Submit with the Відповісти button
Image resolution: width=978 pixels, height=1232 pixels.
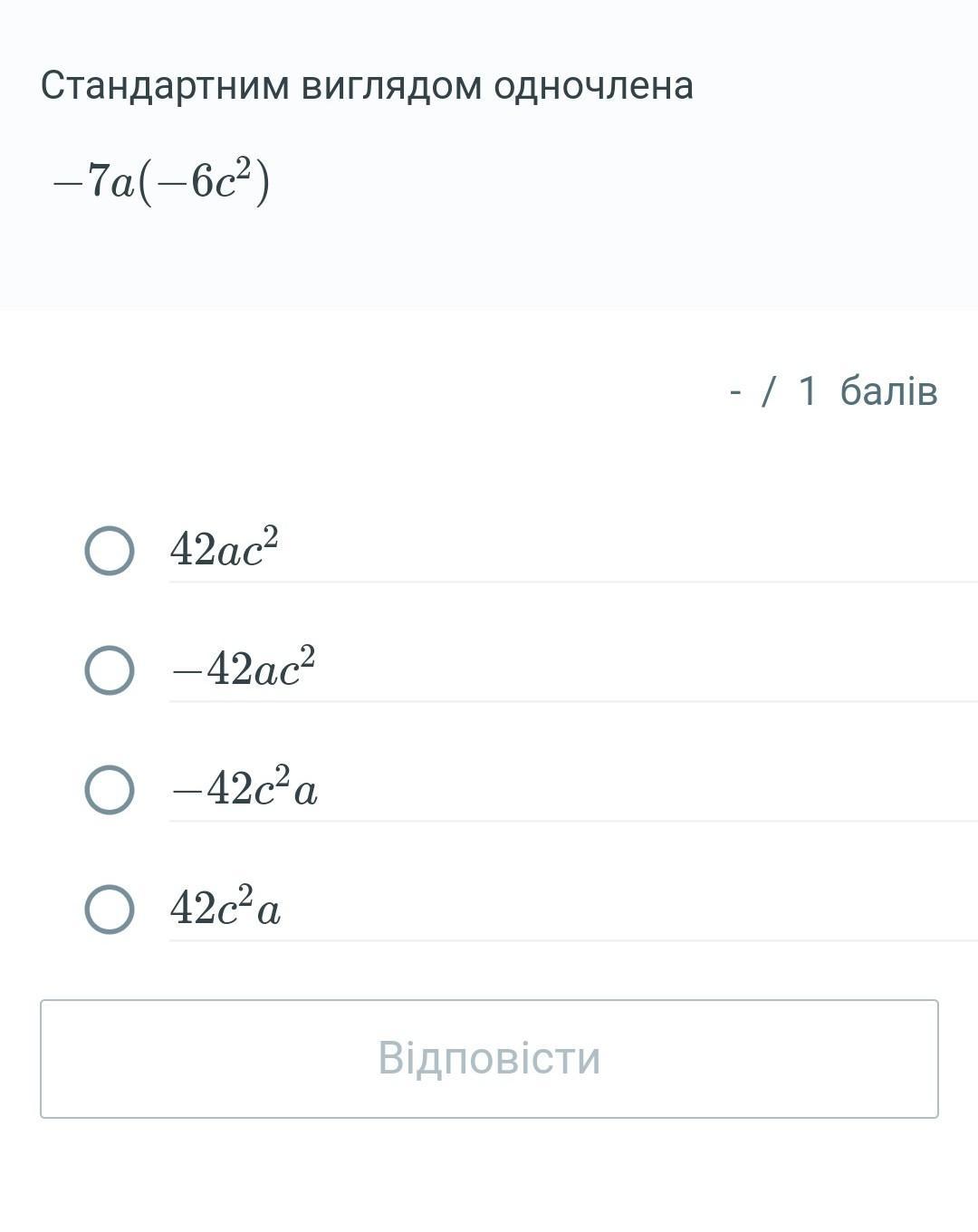click(x=489, y=1058)
